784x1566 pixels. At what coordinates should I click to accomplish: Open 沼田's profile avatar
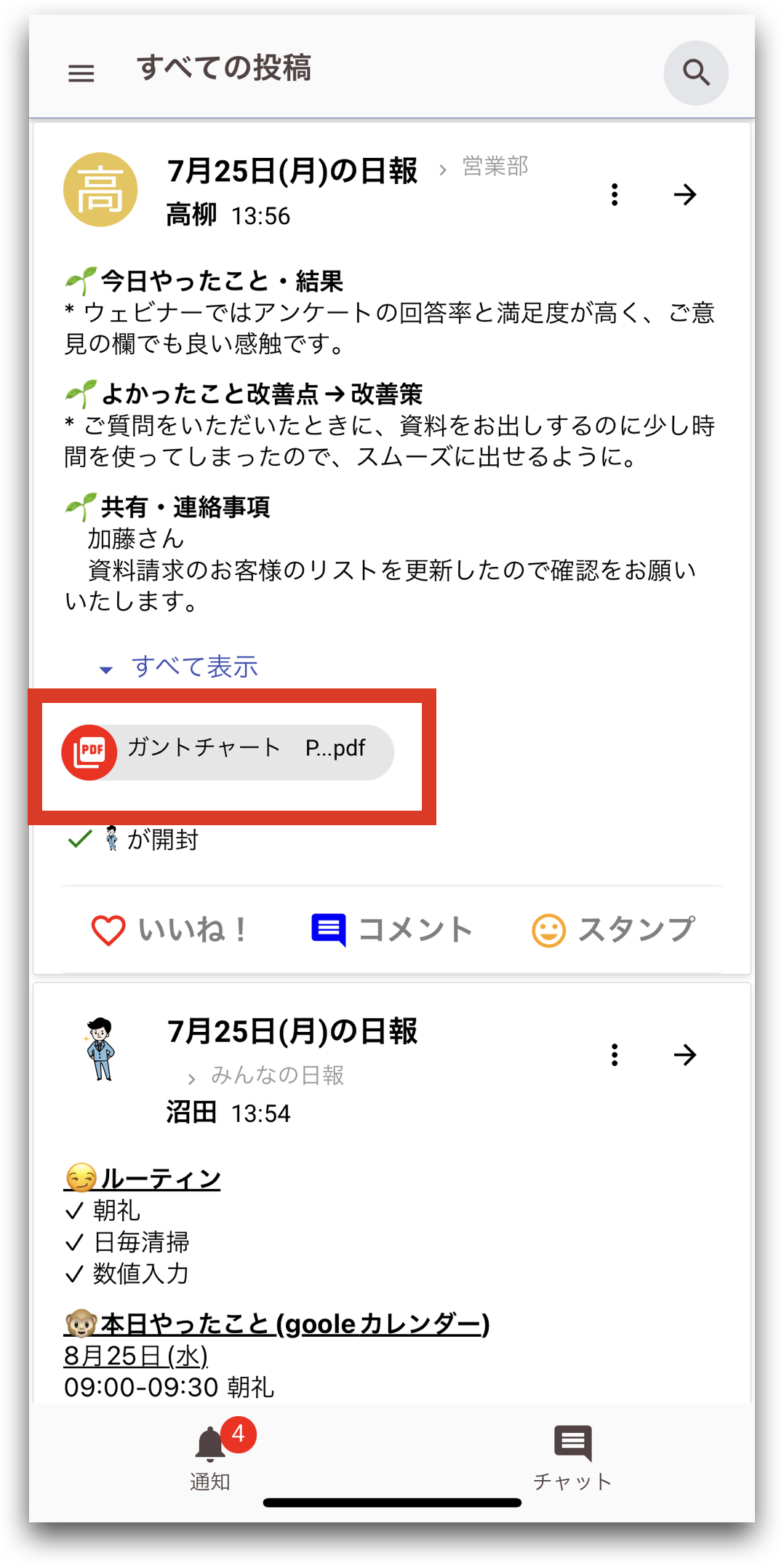pyautogui.click(x=100, y=1049)
